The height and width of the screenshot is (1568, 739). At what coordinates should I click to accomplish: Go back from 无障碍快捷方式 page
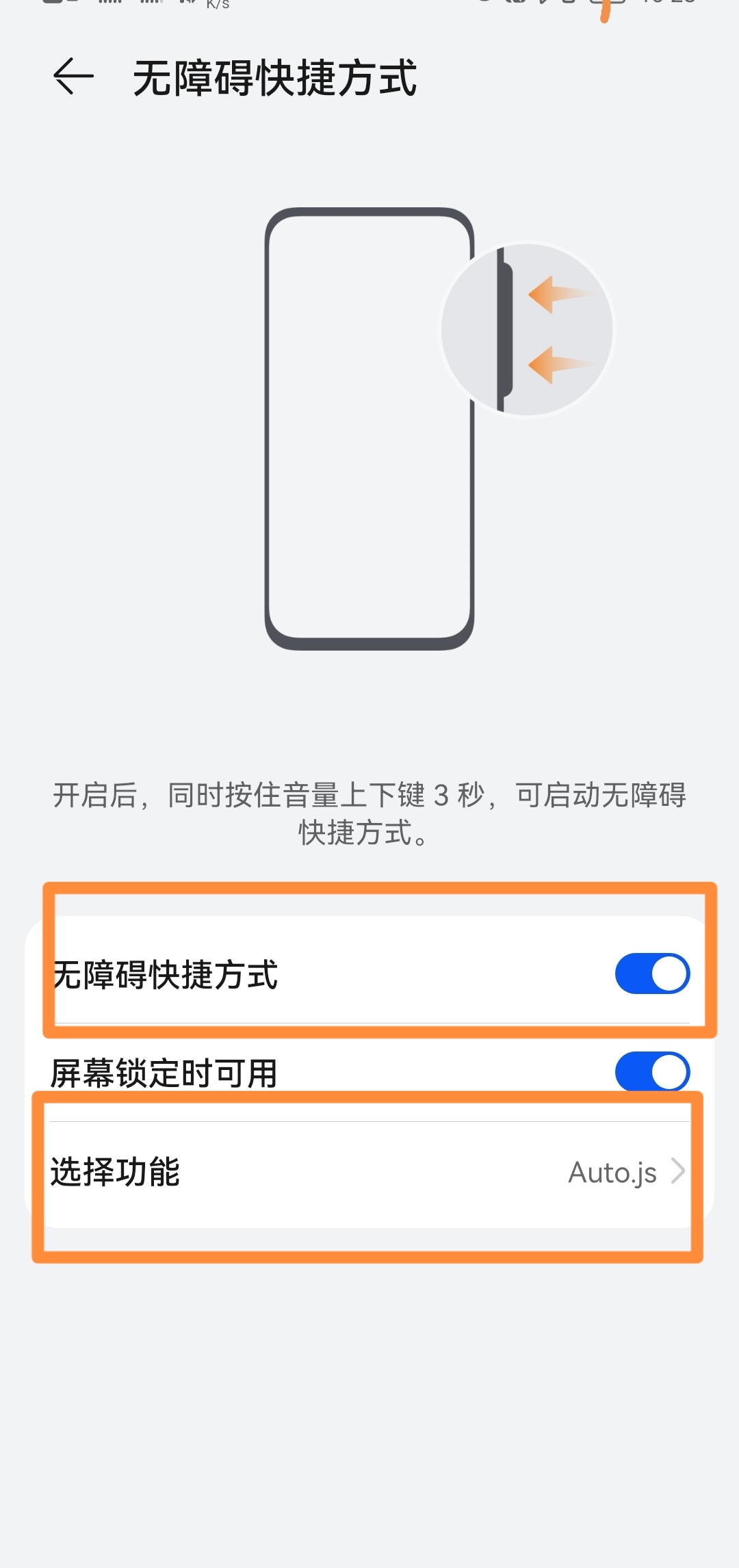[73, 76]
